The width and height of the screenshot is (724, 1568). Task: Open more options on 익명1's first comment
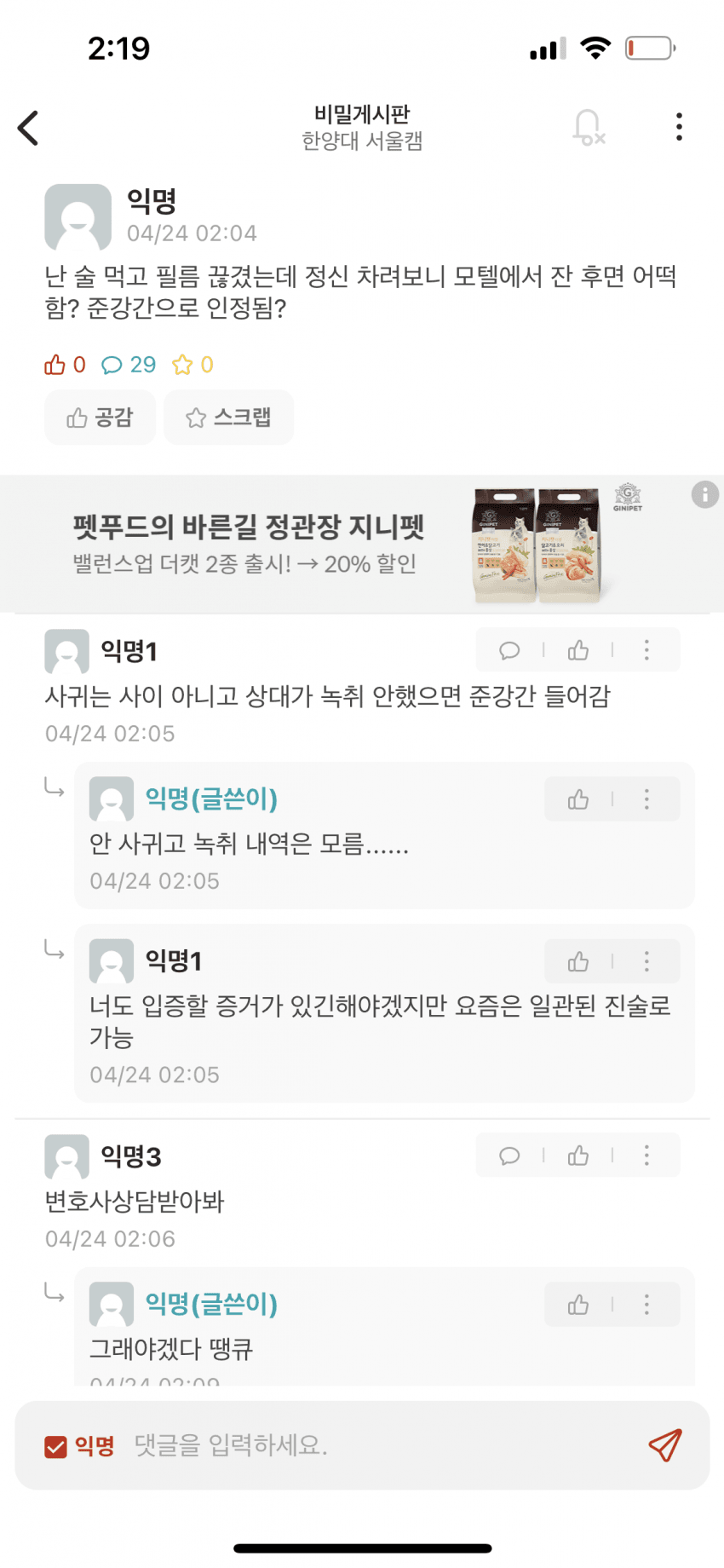tap(646, 650)
